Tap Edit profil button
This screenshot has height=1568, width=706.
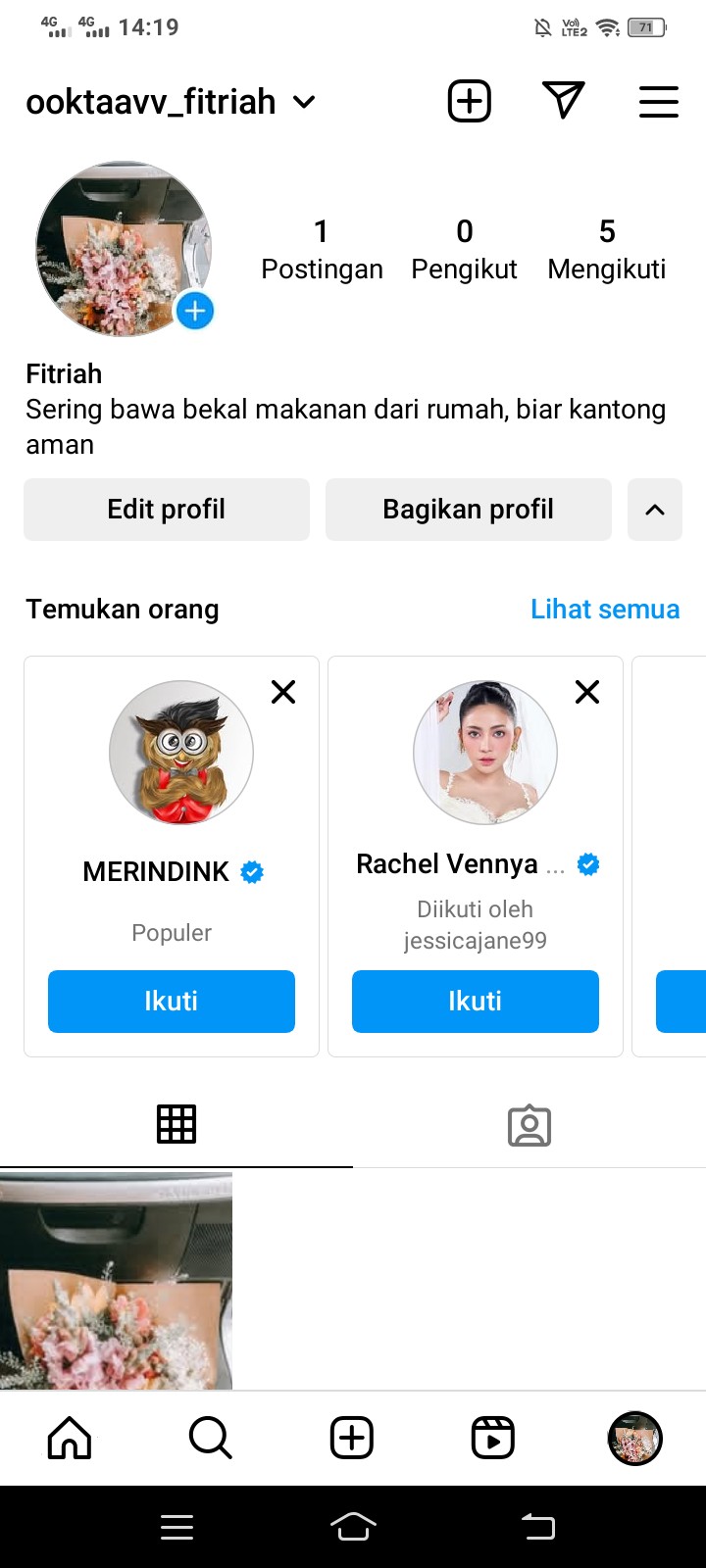pos(167,510)
